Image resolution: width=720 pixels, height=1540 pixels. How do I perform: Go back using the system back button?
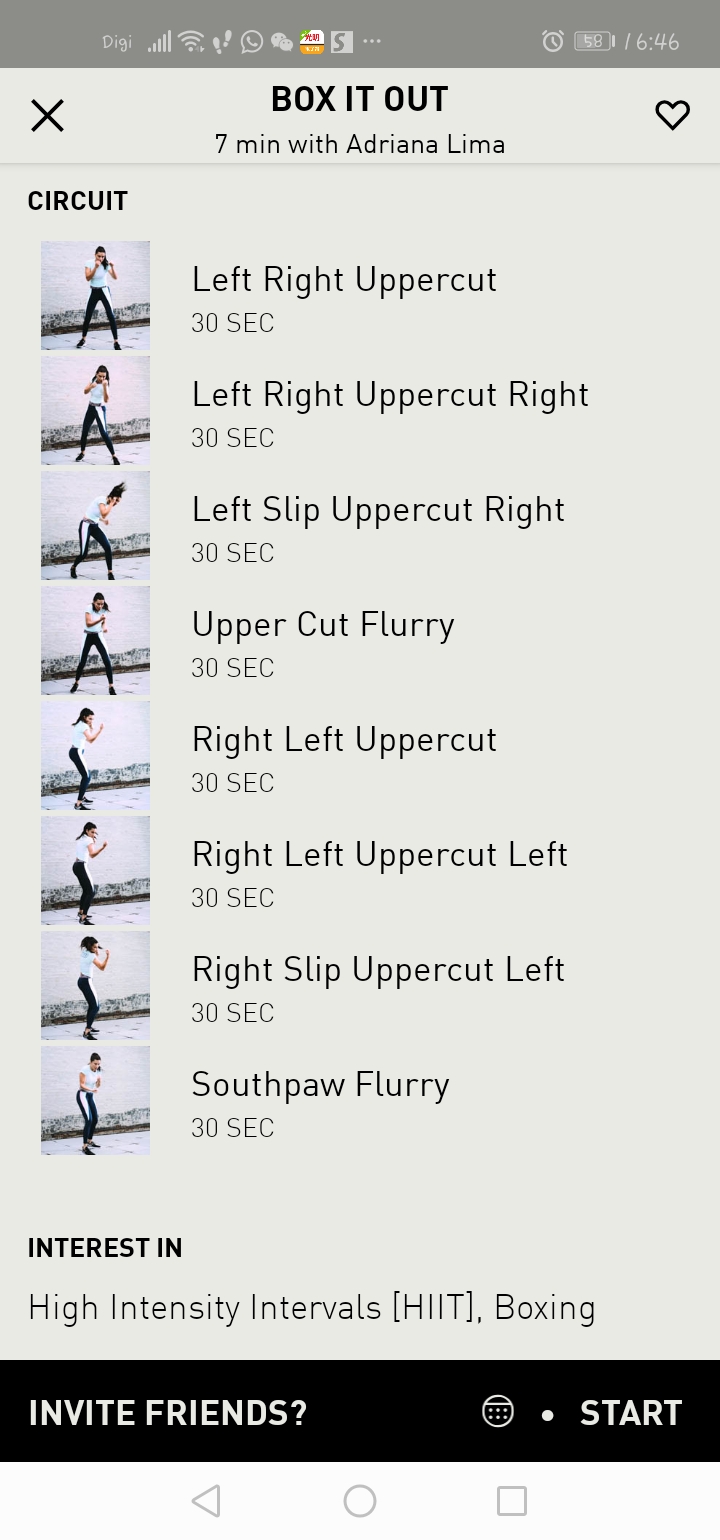click(x=206, y=1500)
